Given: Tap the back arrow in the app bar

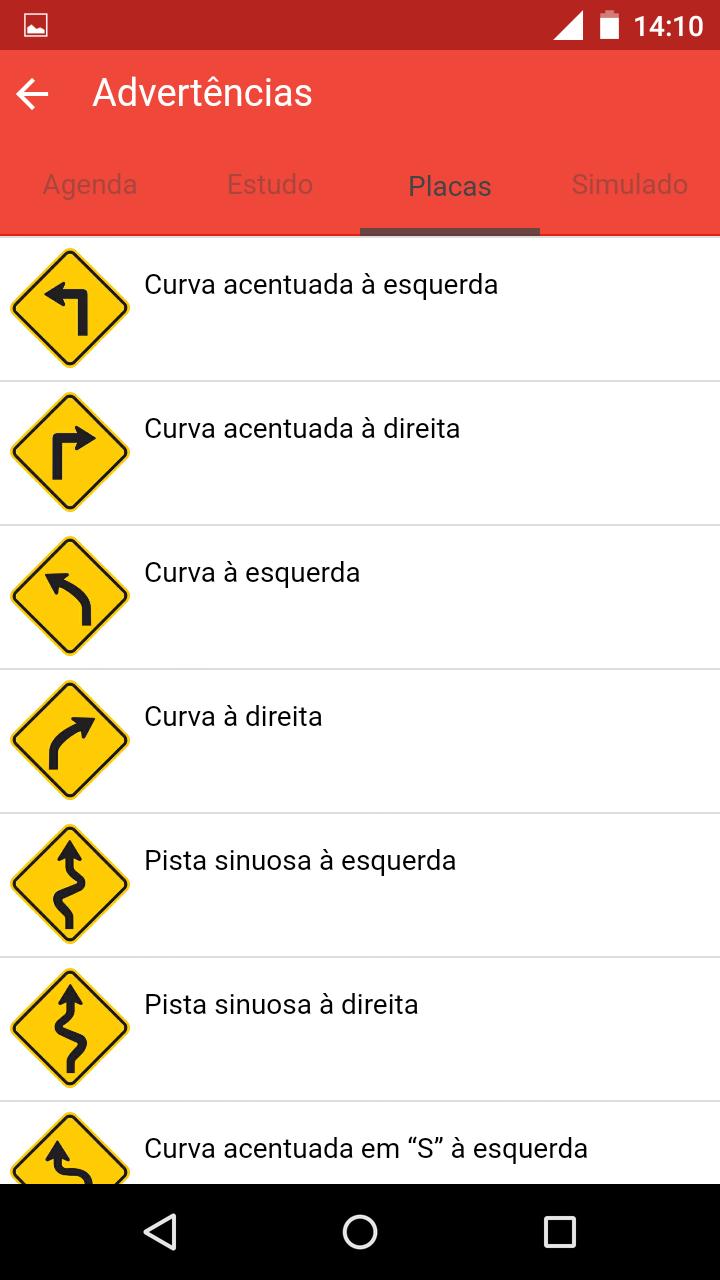Looking at the screenshot, I should [x=32, y=92].
